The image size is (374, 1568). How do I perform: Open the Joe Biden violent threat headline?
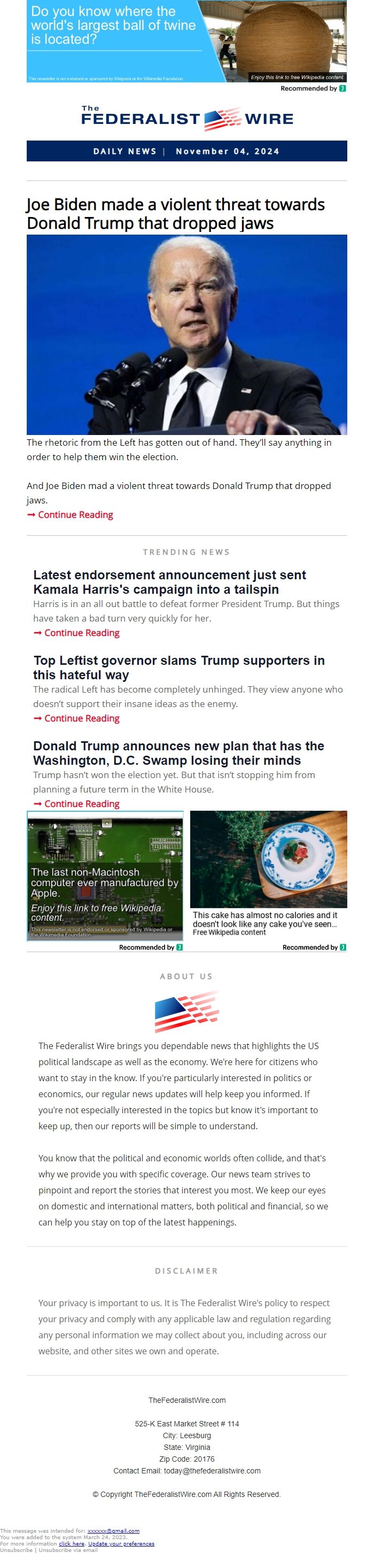(x=175, y=213)
